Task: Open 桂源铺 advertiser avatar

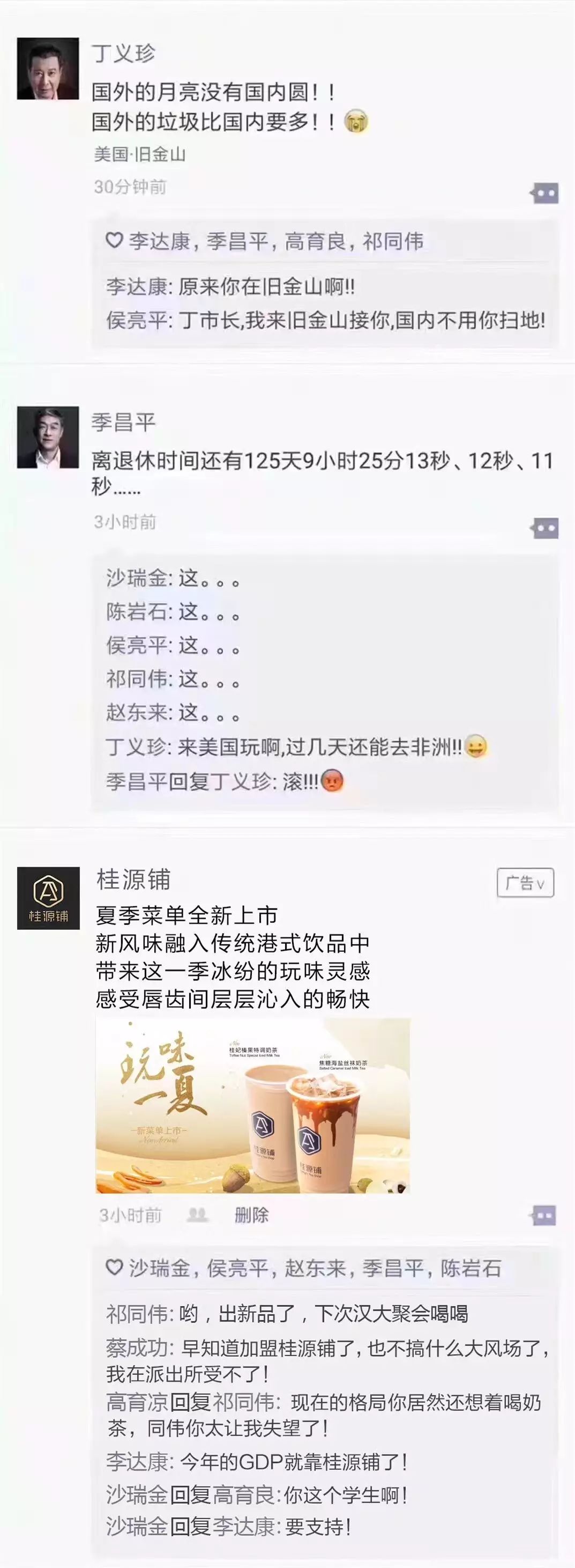Action: 48,898
